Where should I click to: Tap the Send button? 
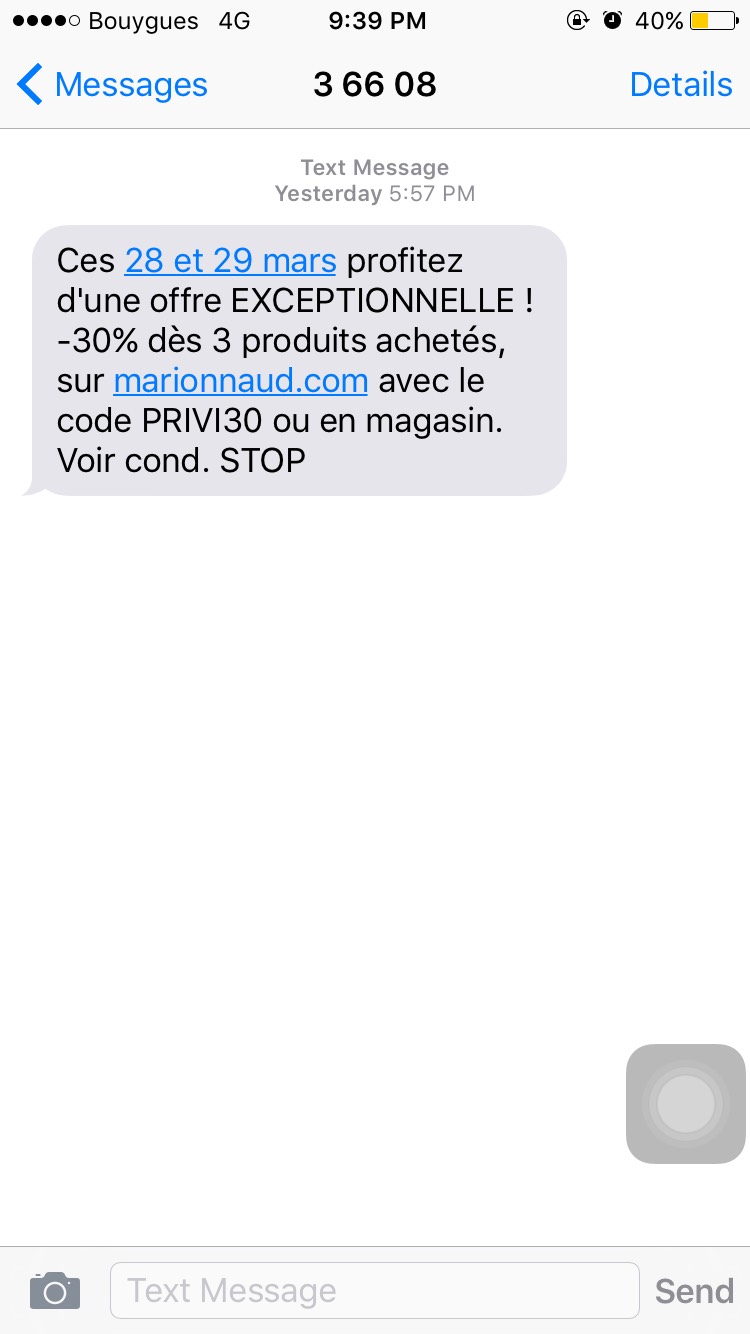[x=694, y=1291]
